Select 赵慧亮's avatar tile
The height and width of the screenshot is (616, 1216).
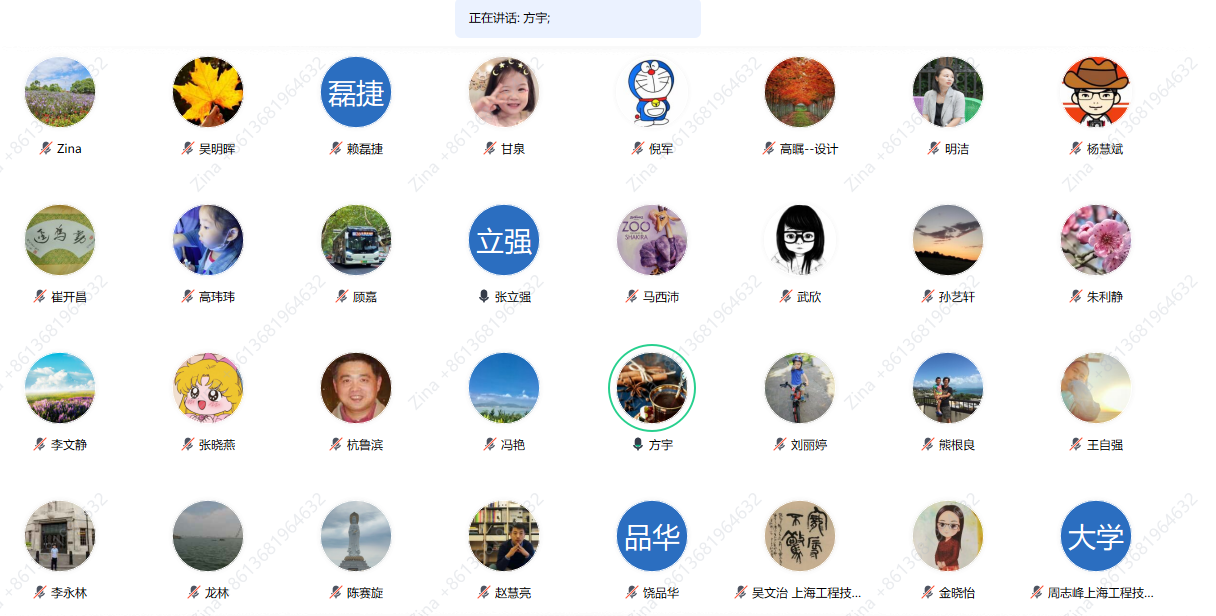504,536
